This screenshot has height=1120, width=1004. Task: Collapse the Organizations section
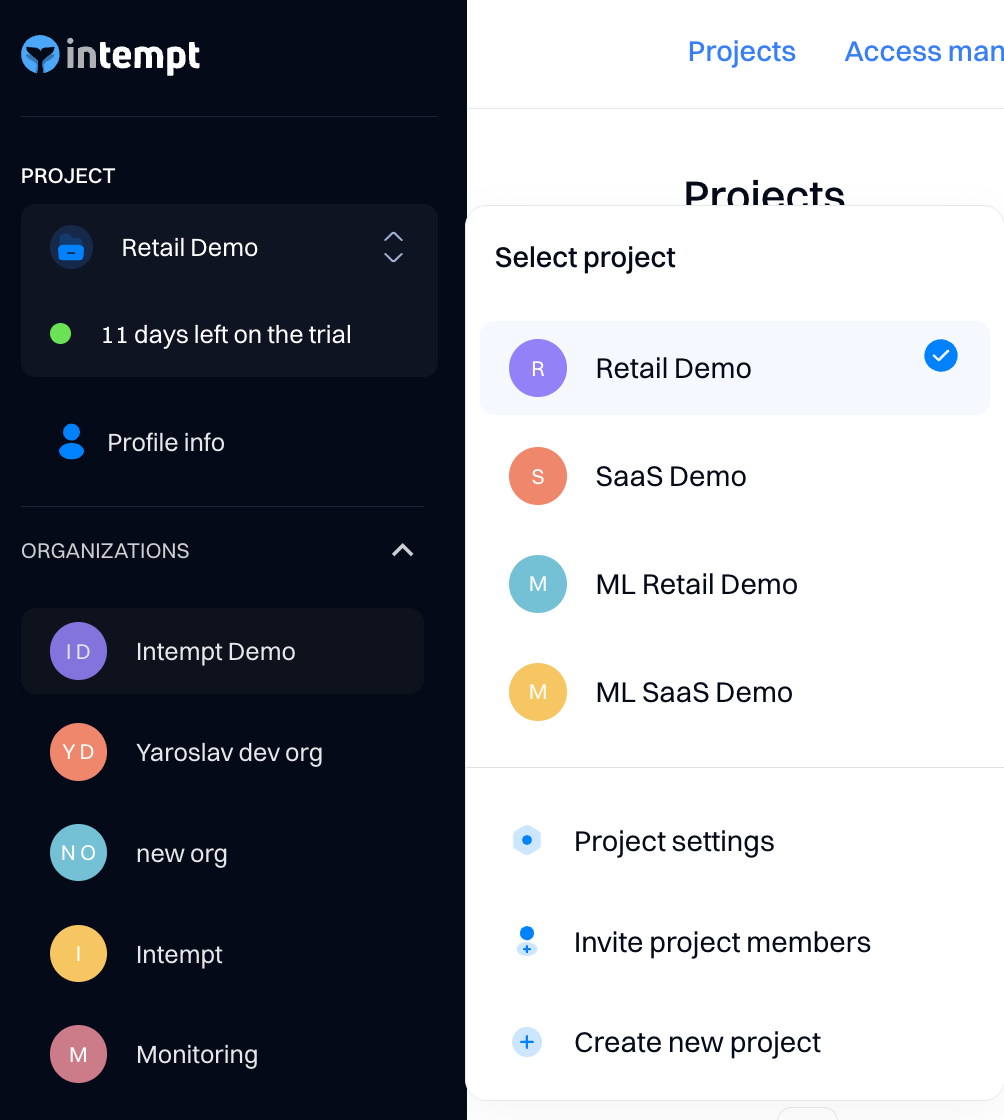[x=402, y=551]
